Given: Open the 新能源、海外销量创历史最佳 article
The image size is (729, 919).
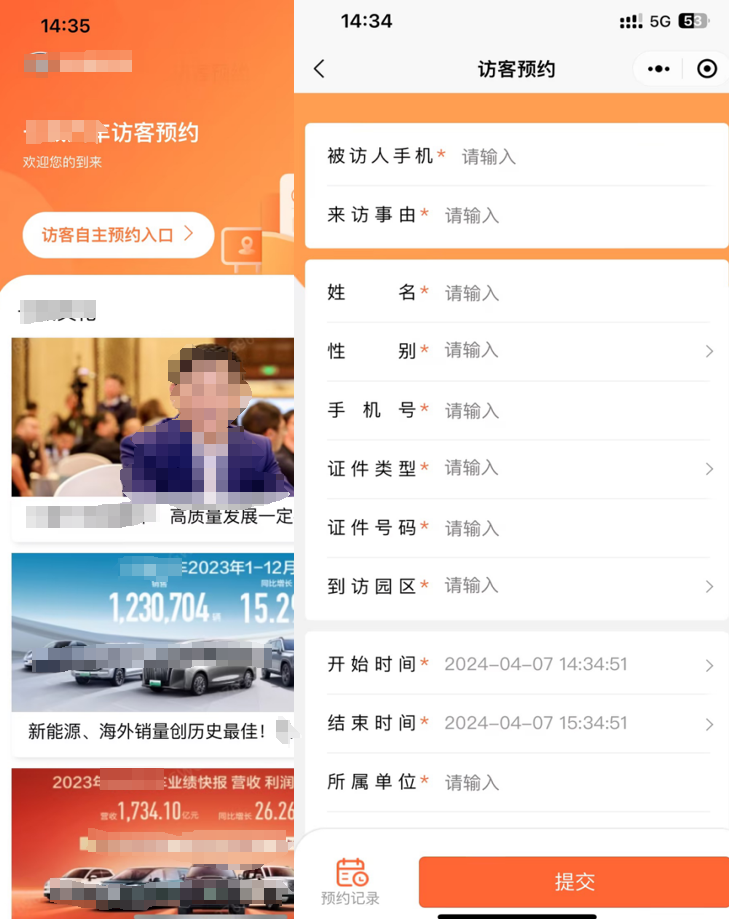Looking at the screenshot, I should coord(152,650).
